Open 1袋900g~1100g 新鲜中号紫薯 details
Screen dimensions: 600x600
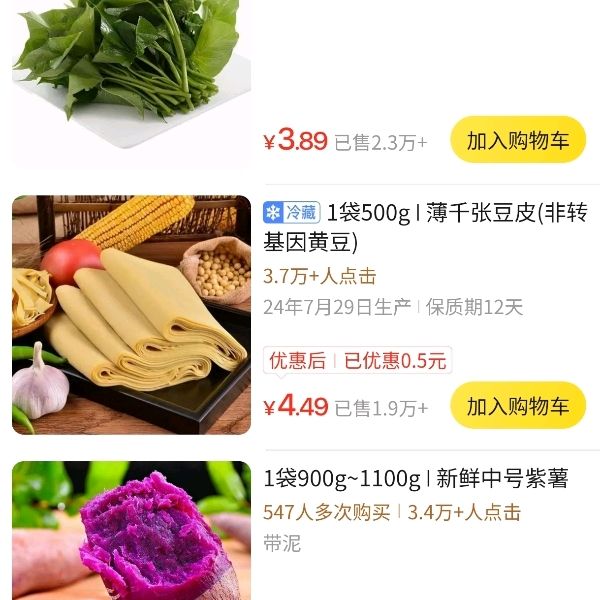click(x=416, y=480)
